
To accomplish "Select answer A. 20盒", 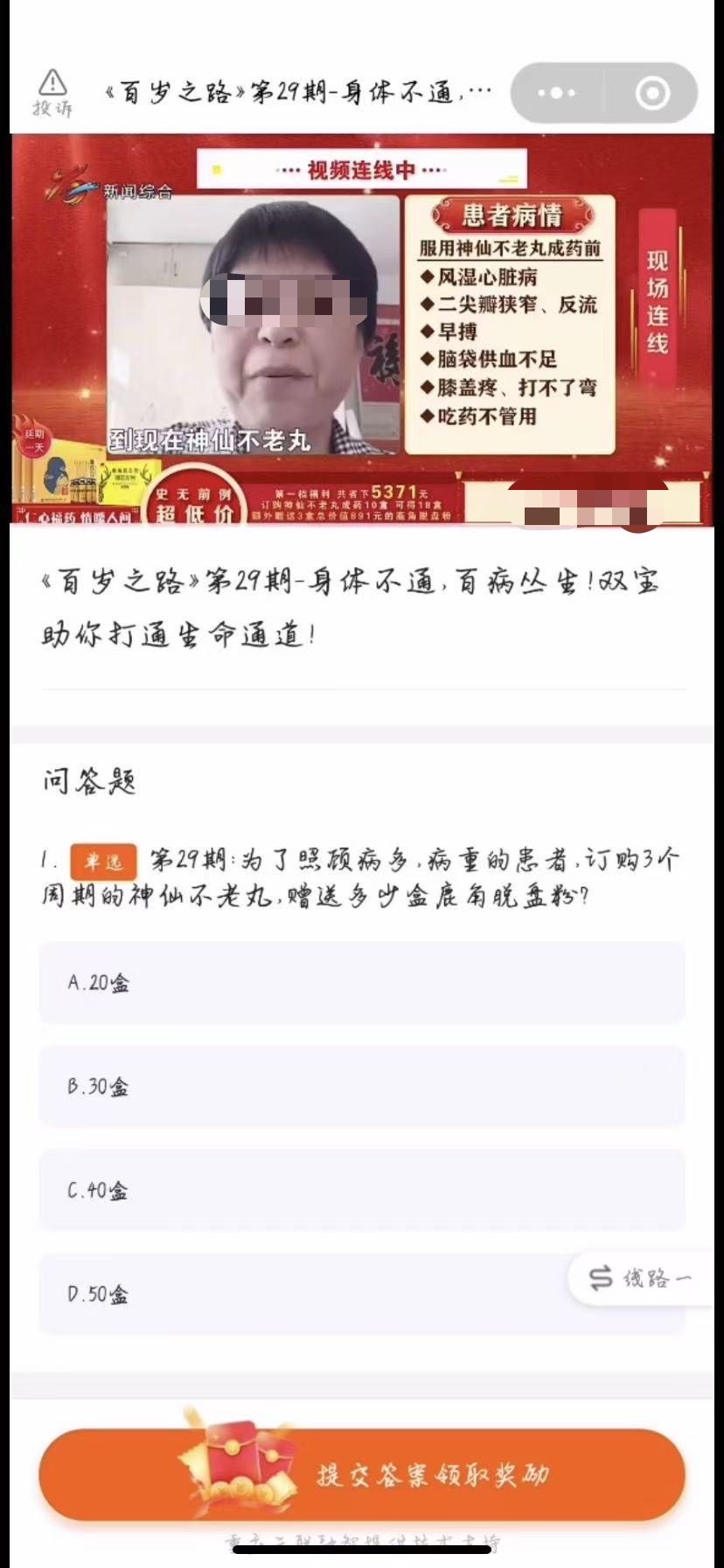I will tap(362, 983).
